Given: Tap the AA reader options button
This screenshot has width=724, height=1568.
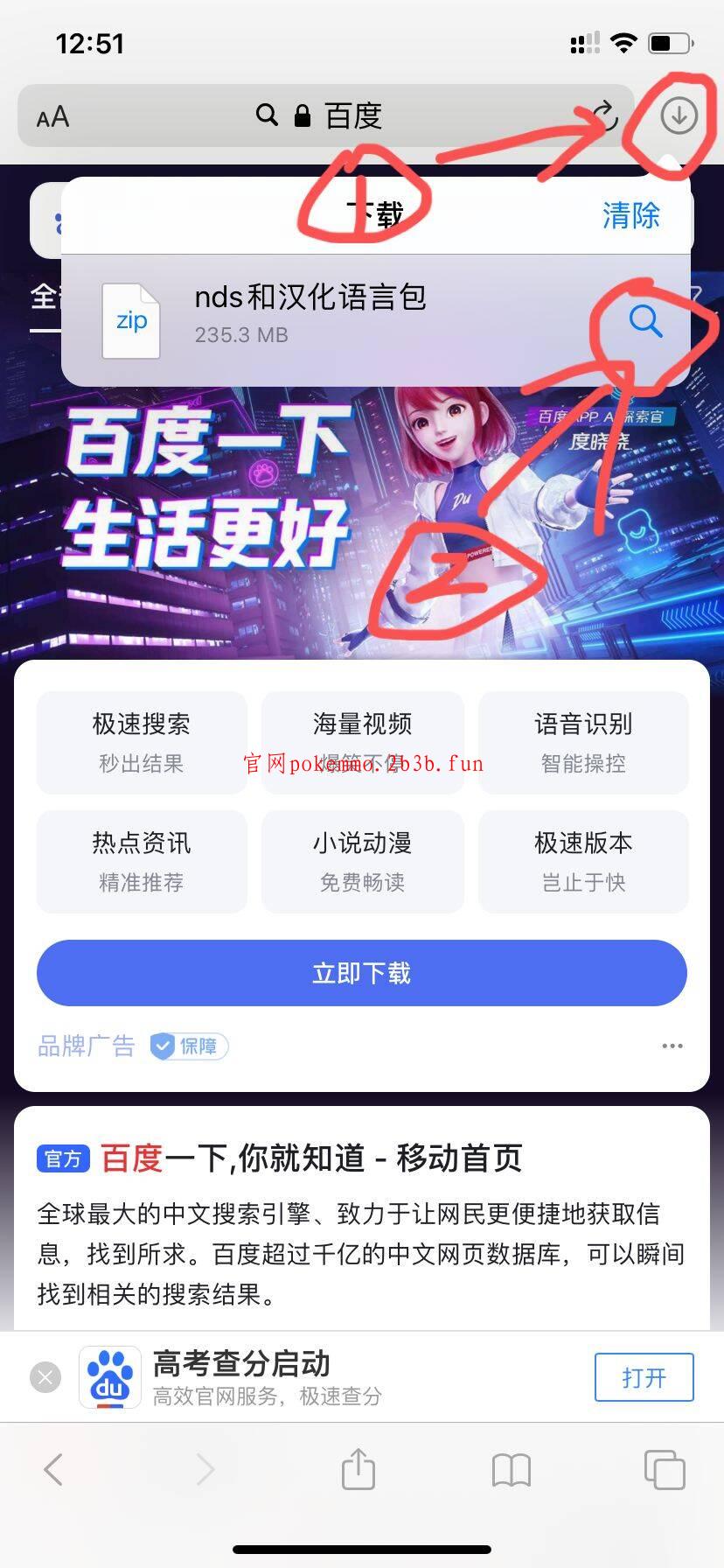Looking at the screenshot, I should point(52,116).
